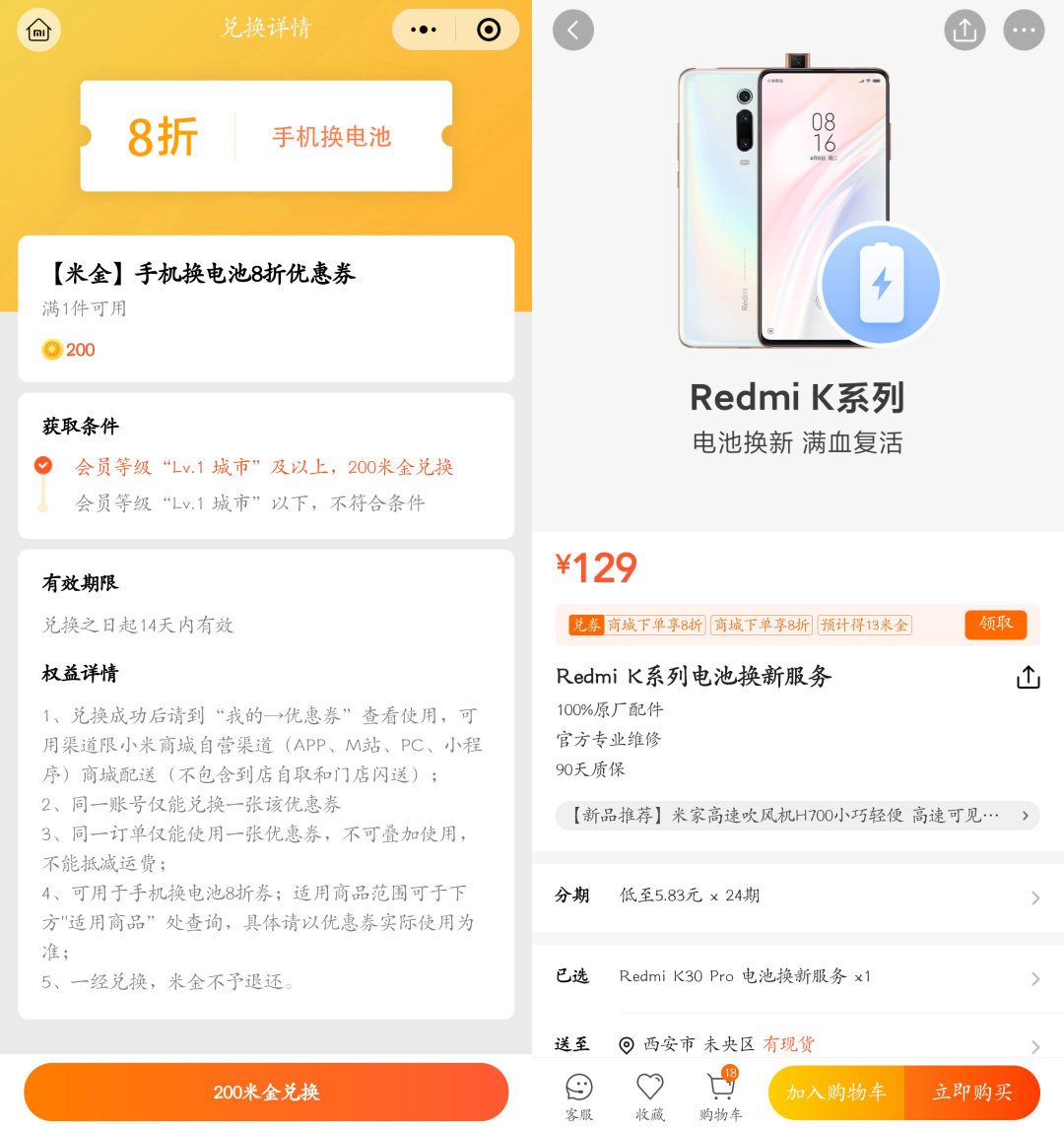Claim the coupon with 领取

click(x=995, y=624)
